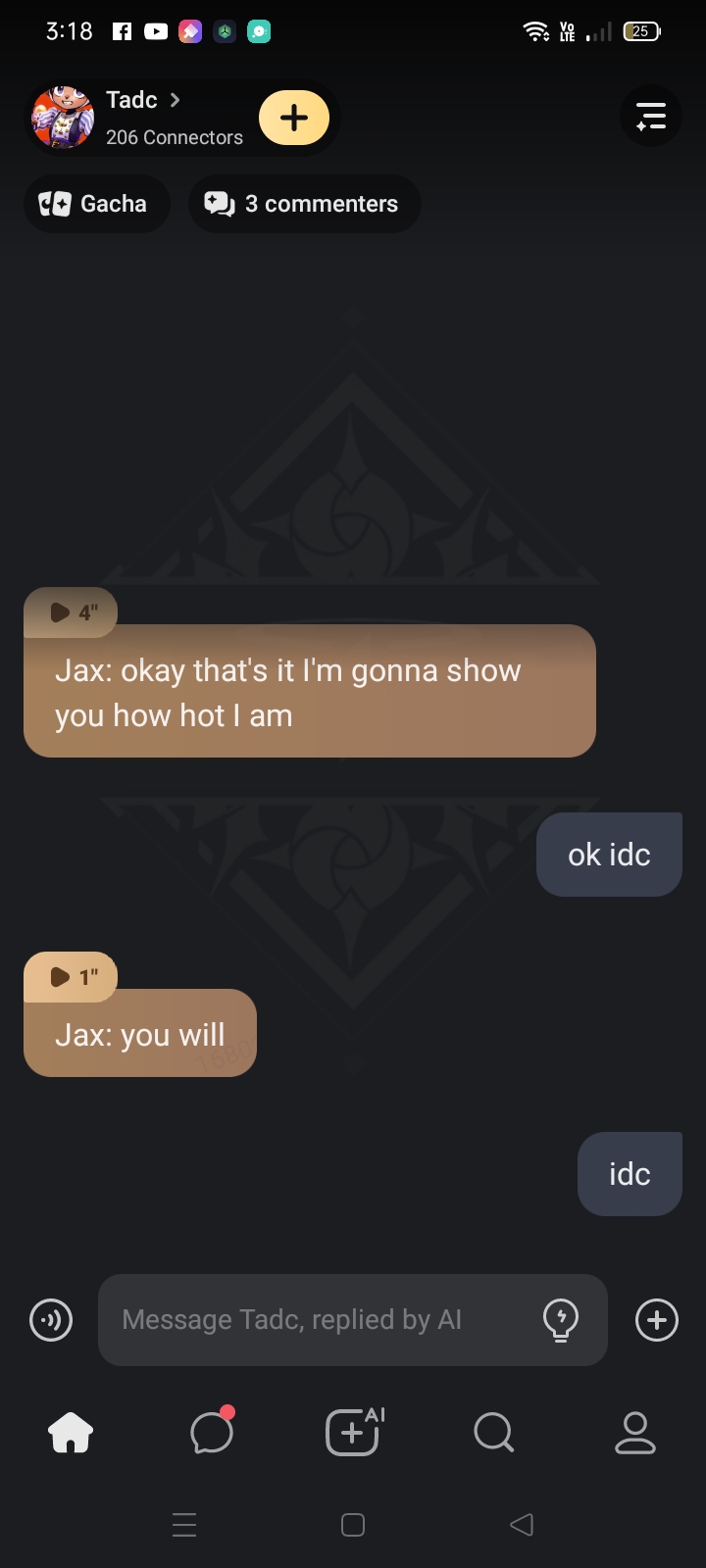
Task: View the 3 commenters
Action: pos(304,204)
